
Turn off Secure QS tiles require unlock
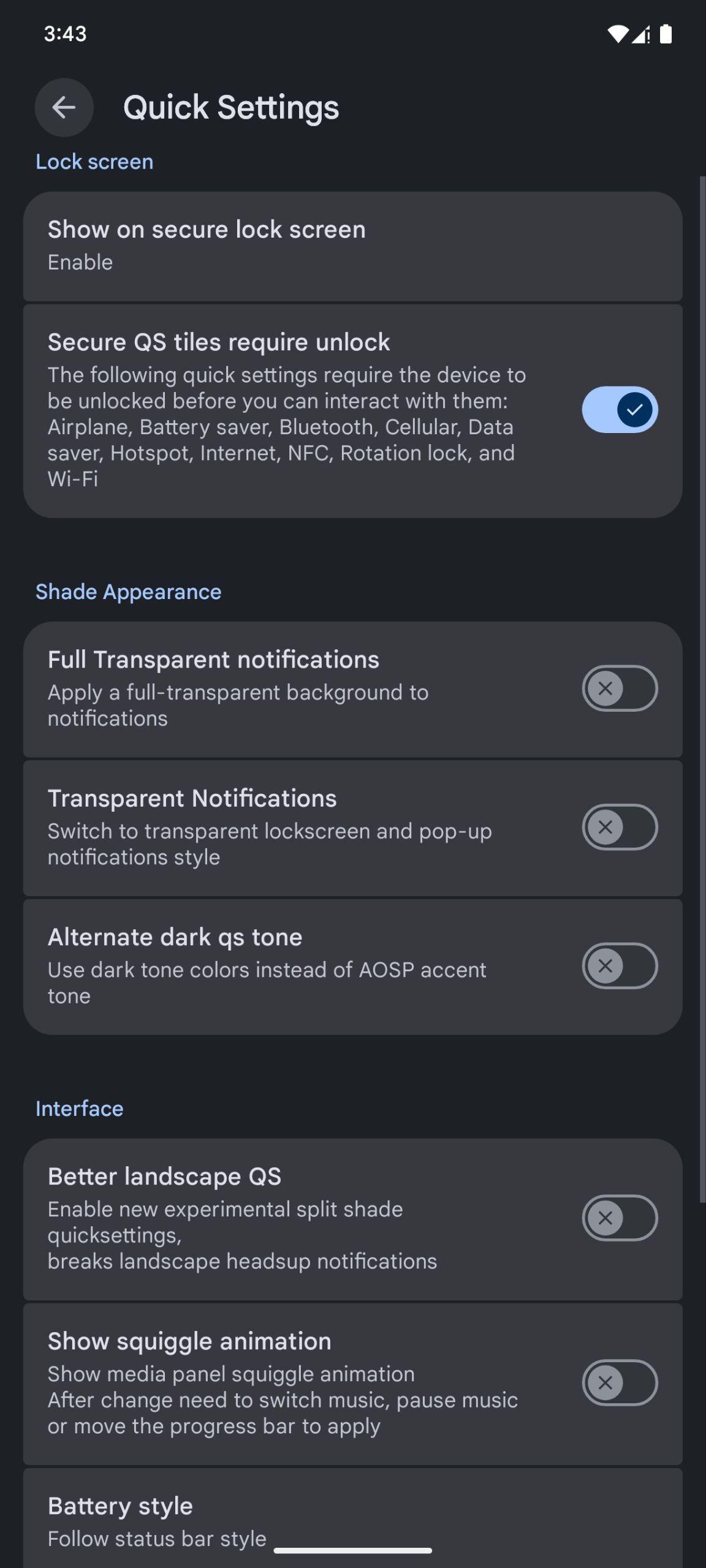pos(620,410)
